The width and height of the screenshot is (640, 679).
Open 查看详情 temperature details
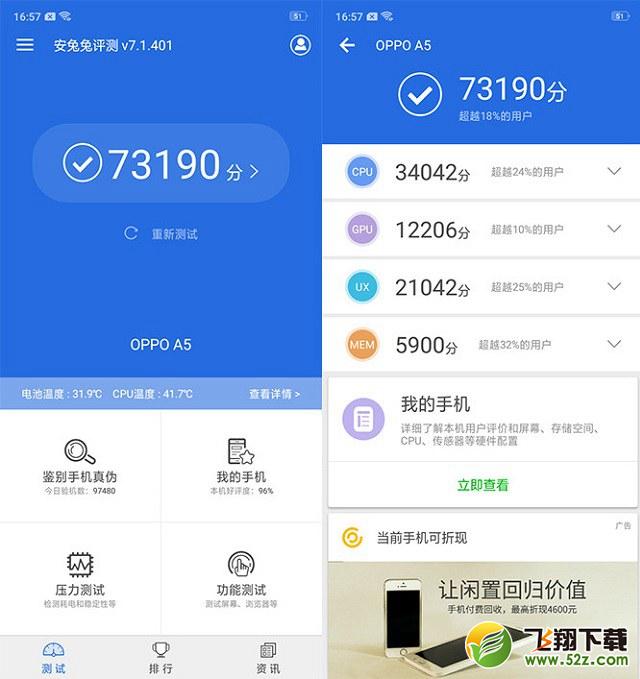tap(274, 394)
